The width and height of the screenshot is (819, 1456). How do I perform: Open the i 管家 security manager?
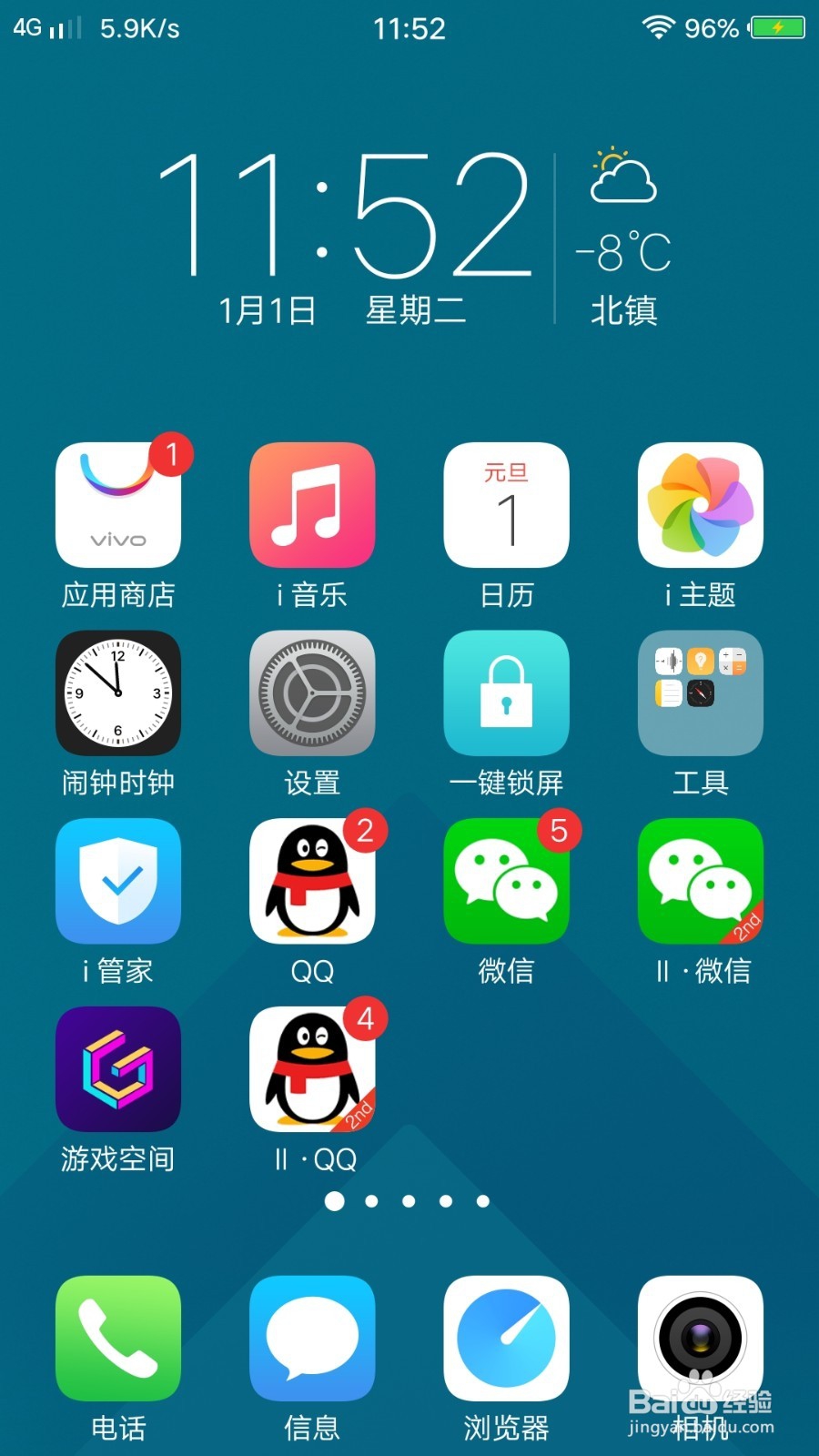click(118, 881)
